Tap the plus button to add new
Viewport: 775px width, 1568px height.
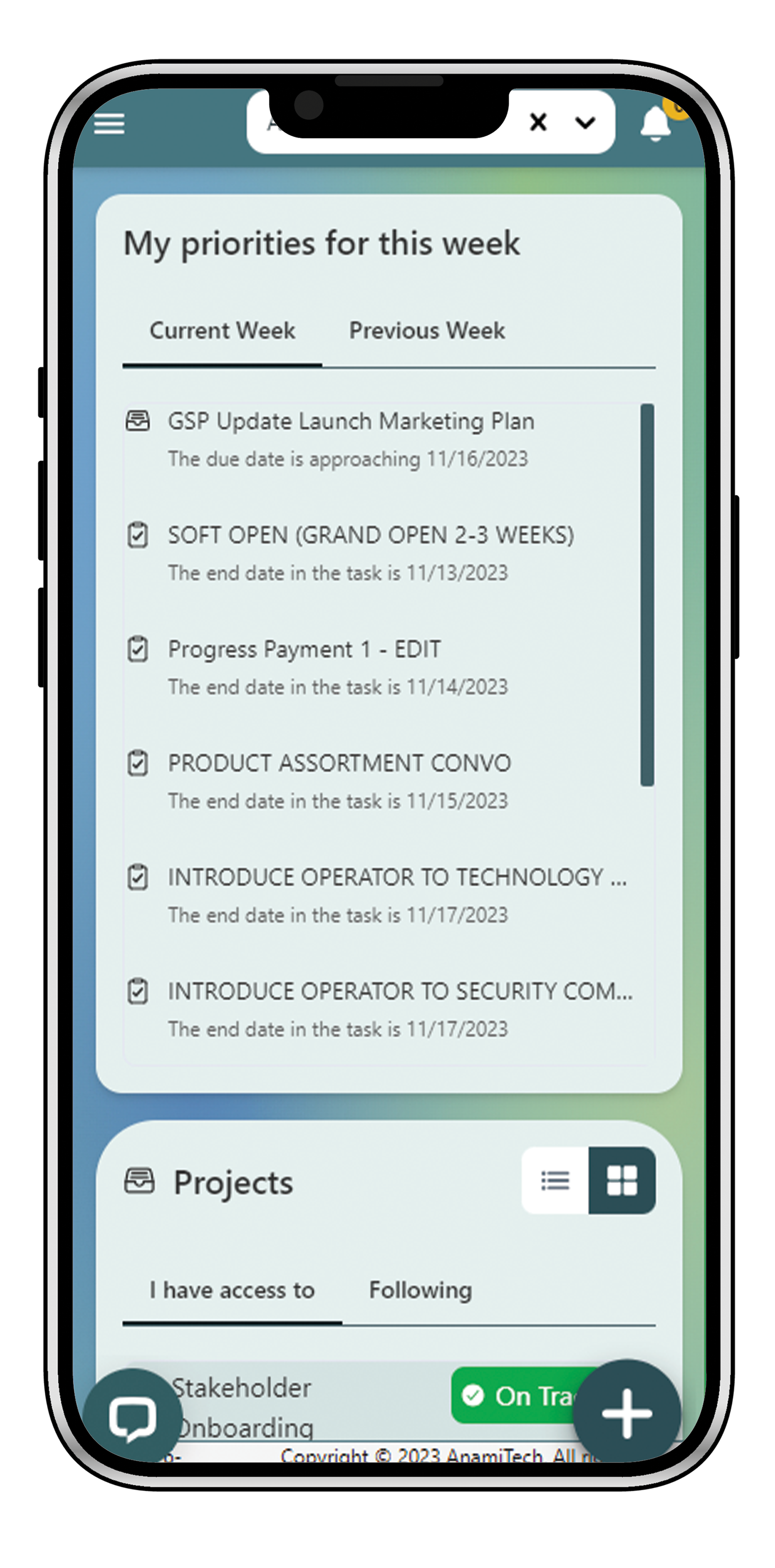[626, 1413]
